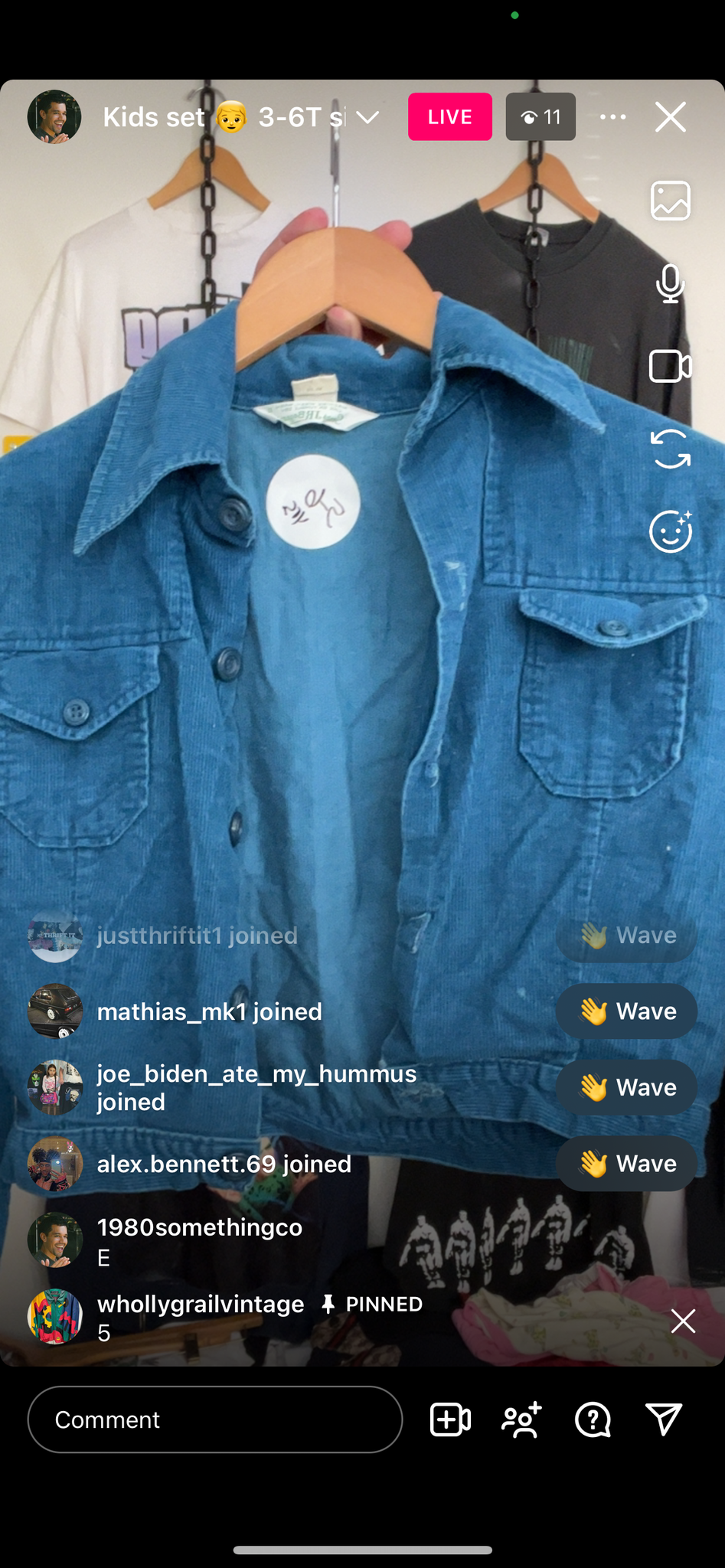Wave at mathias_mk1
This screenshot has height=1568, width=725.
(x=626, y=1011)
